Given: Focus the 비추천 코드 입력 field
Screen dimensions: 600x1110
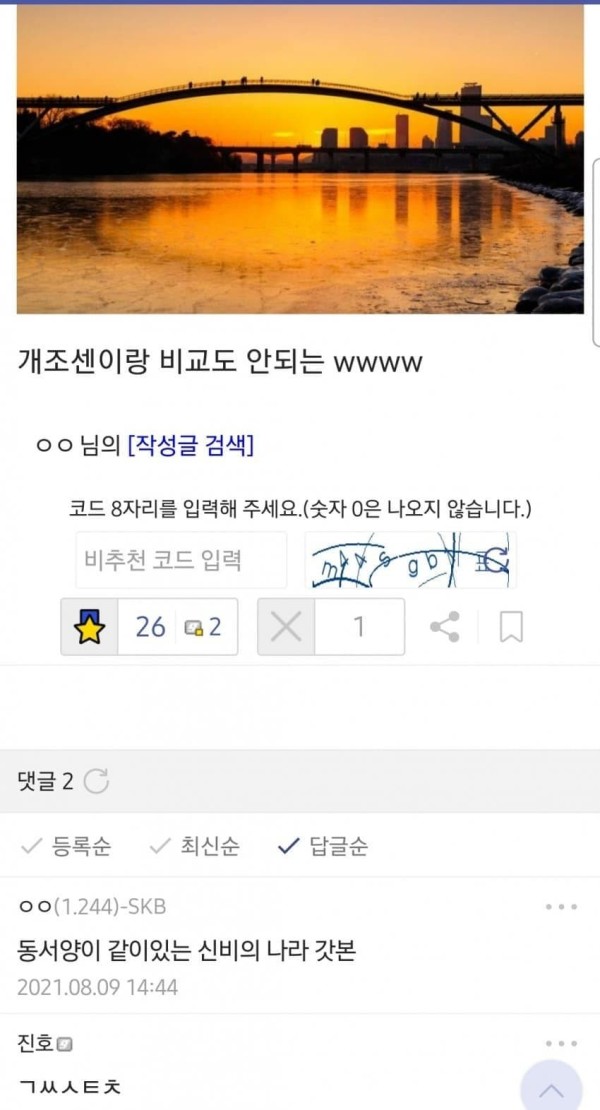Looking at the screenshot, I should pos(180,559).
